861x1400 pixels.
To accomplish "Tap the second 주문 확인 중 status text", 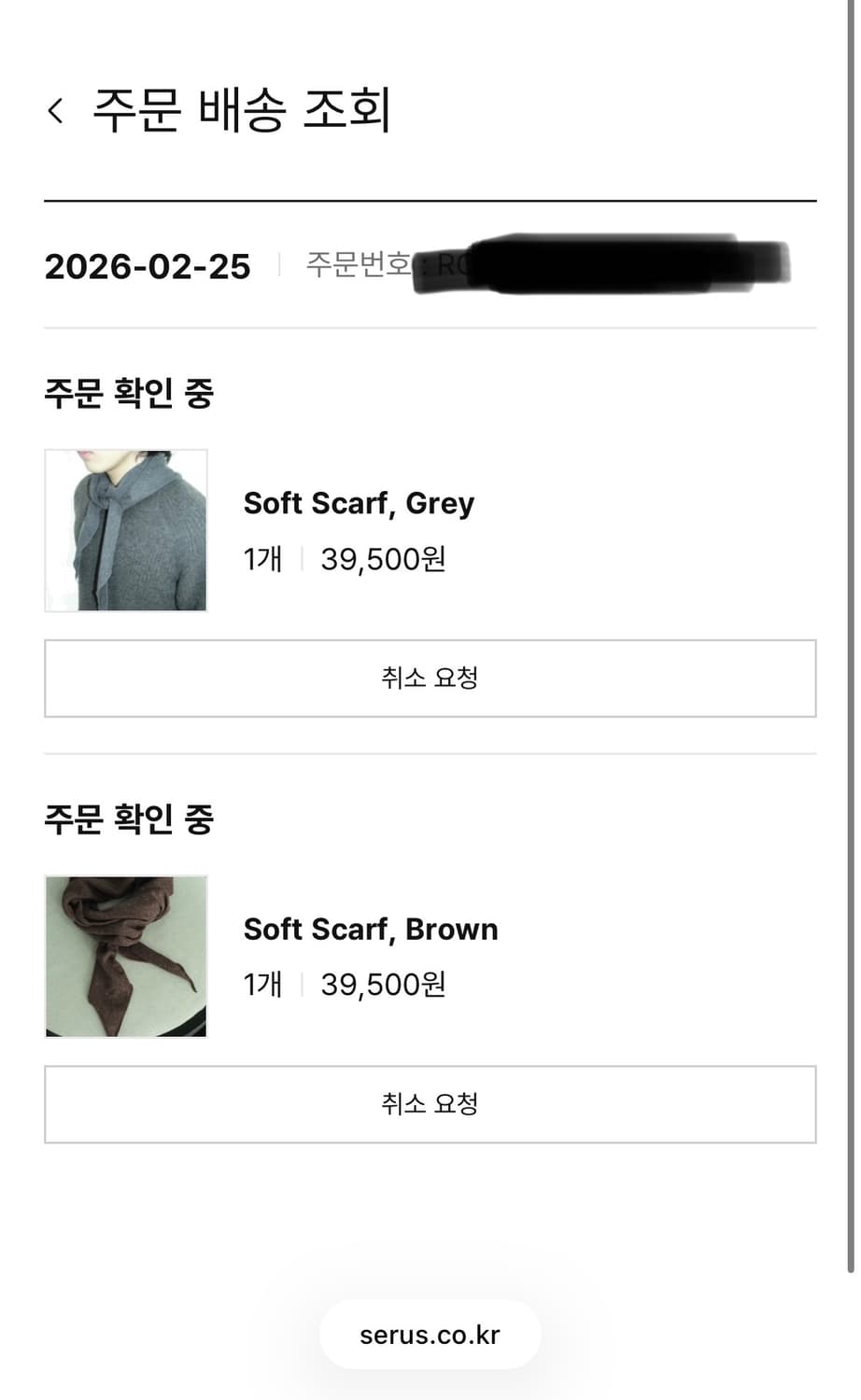I will coord(129,820).
